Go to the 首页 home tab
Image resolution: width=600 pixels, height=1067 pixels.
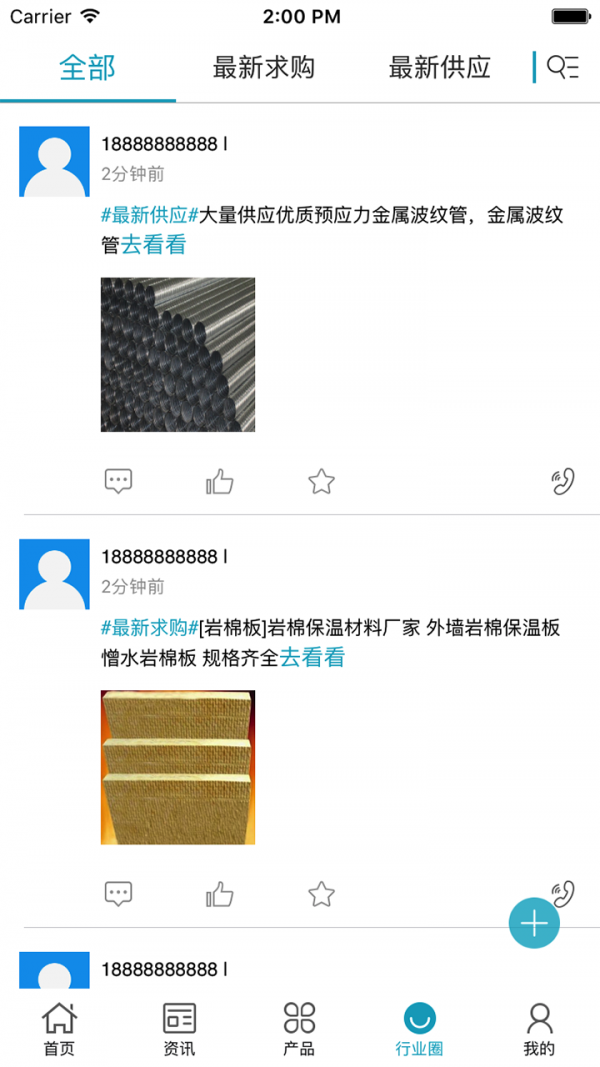coord(59,1029)
